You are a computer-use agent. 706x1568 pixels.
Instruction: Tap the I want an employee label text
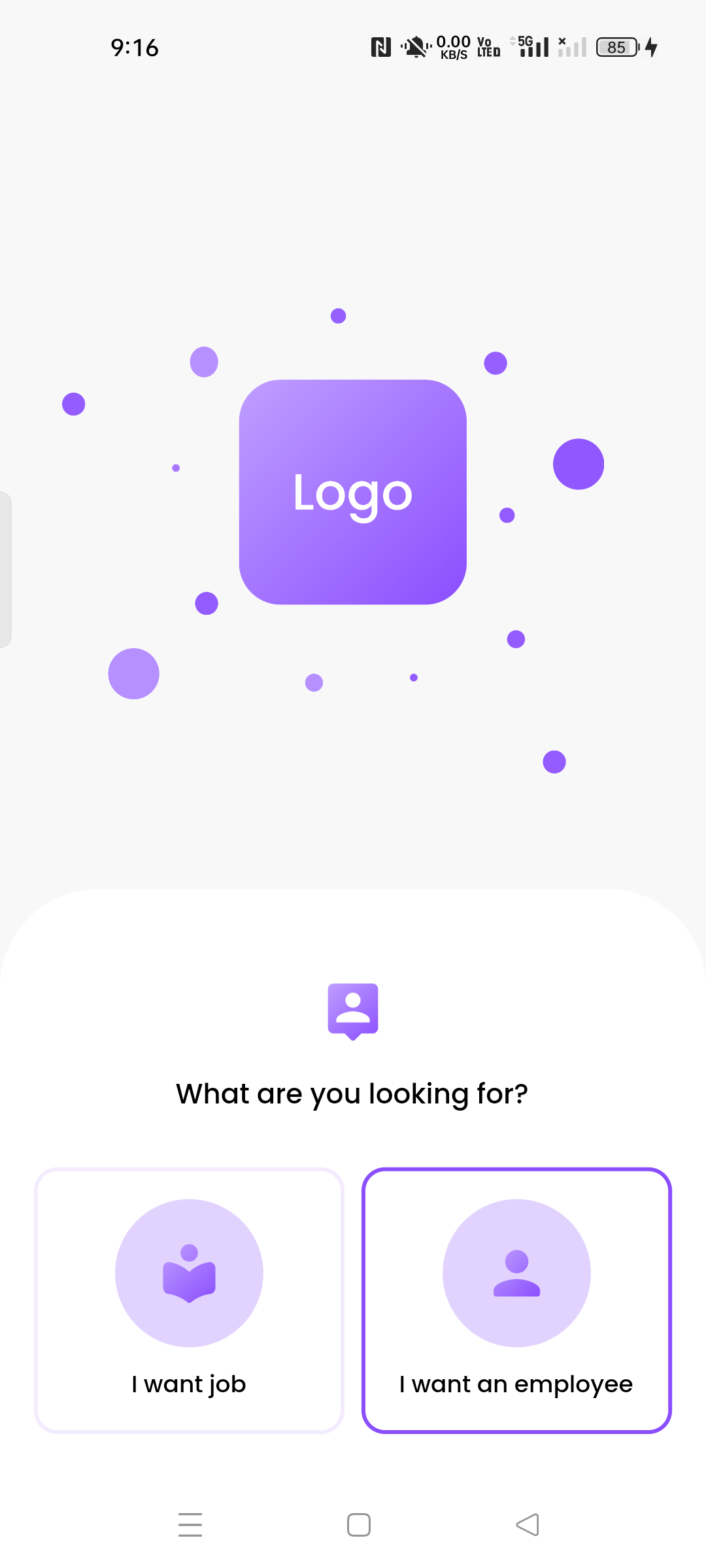tap(516, 1383)
